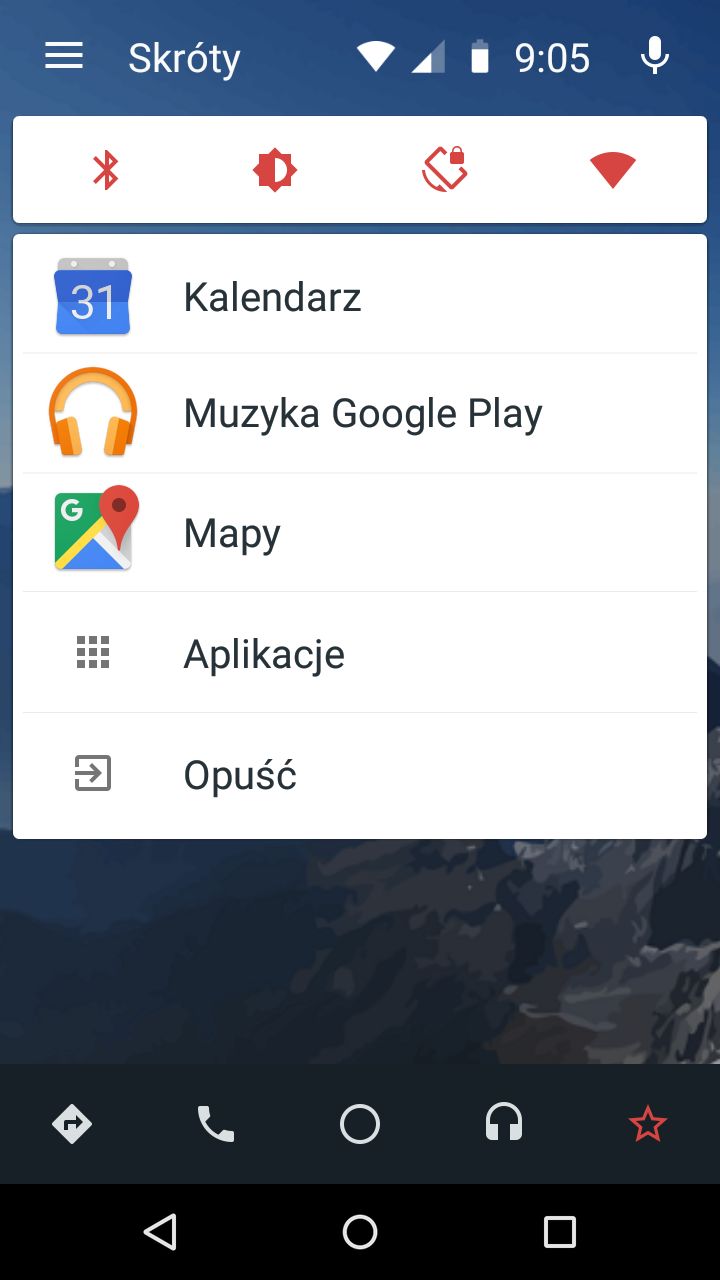Open the hamburger menu
Screen dimensions: 720x1280
64,56
